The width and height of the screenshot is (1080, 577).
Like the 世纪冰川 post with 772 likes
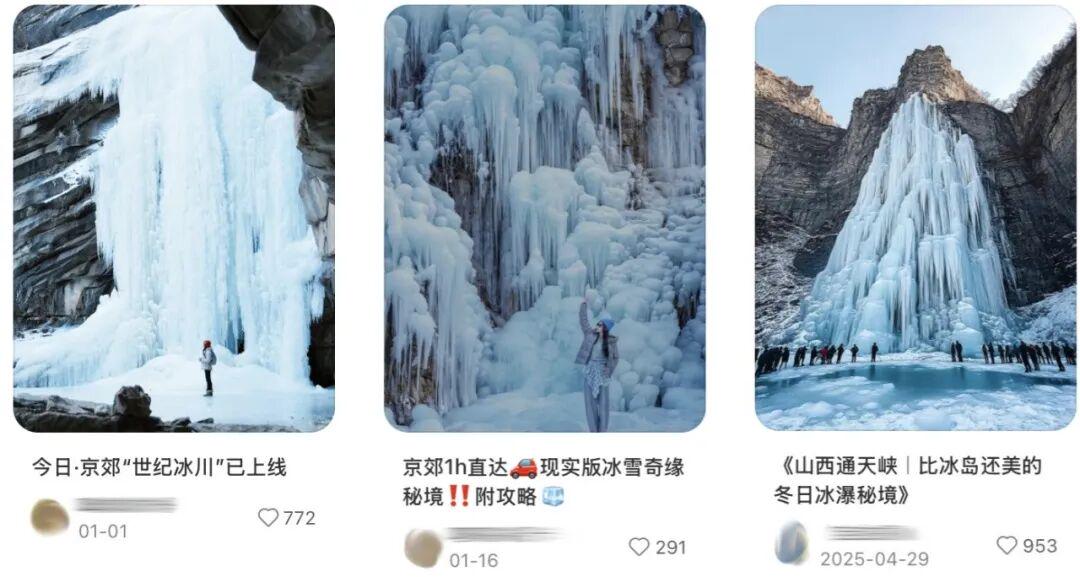click(x=268, y=518)
